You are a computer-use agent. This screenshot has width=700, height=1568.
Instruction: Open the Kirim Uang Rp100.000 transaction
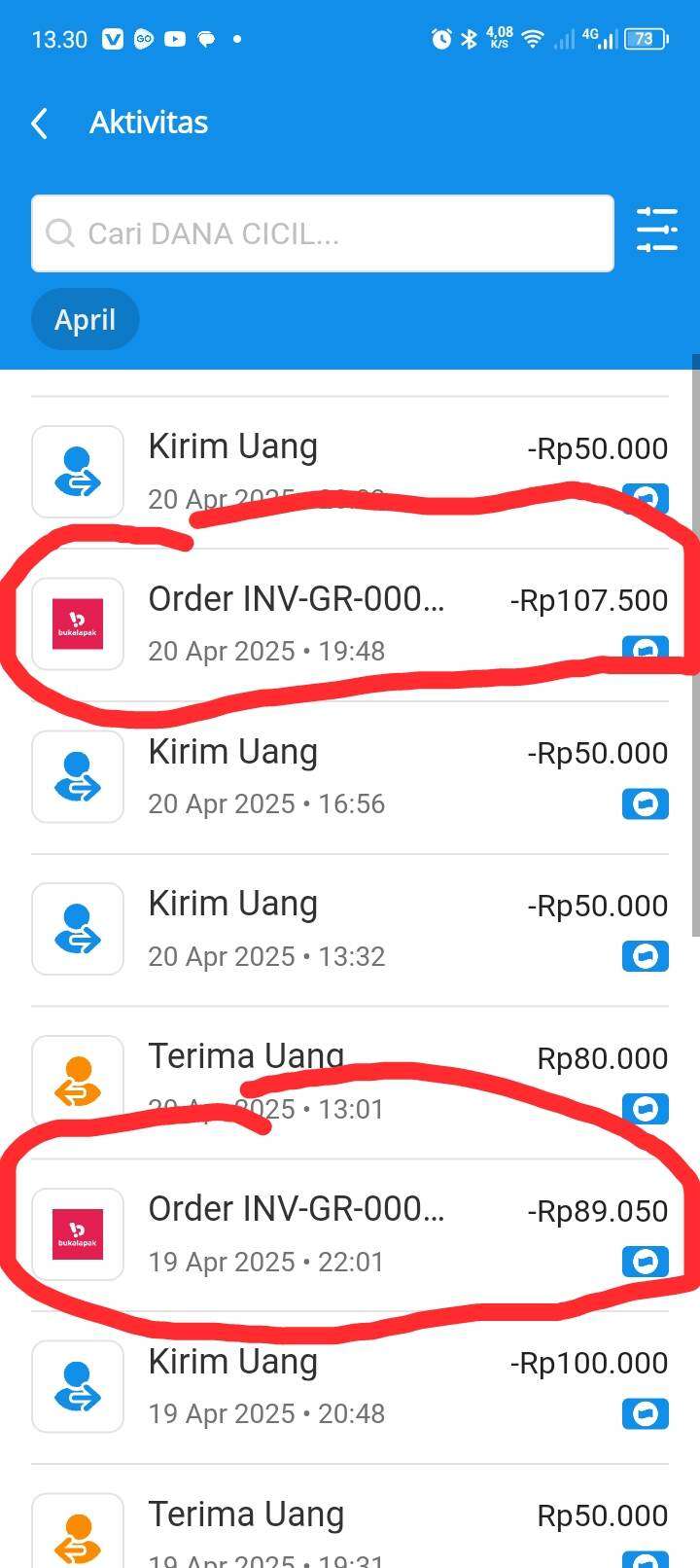pyautogui.click(x=350, y=1386)
